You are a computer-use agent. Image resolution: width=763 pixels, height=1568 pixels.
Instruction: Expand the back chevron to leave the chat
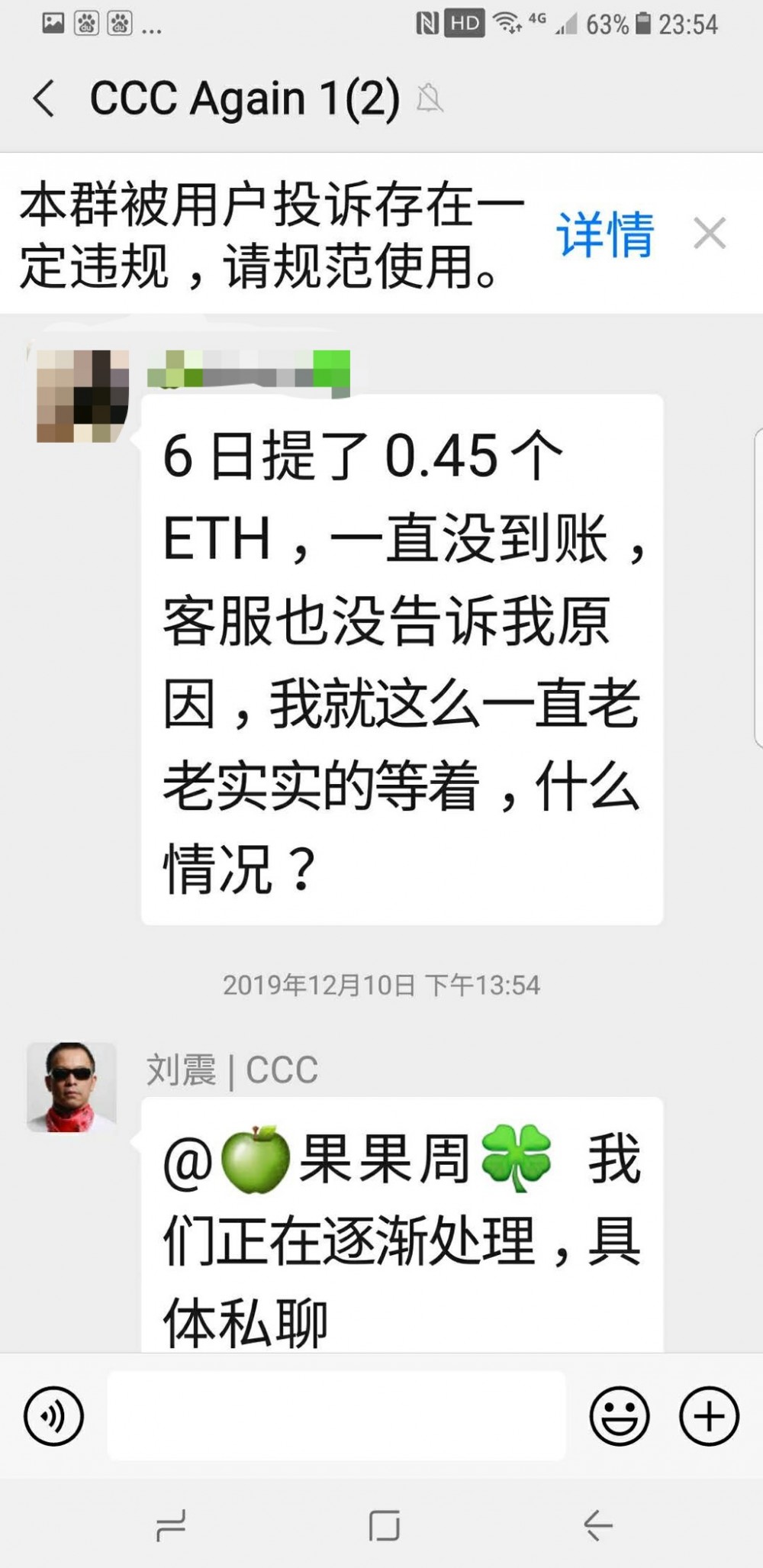coord(43,98)
